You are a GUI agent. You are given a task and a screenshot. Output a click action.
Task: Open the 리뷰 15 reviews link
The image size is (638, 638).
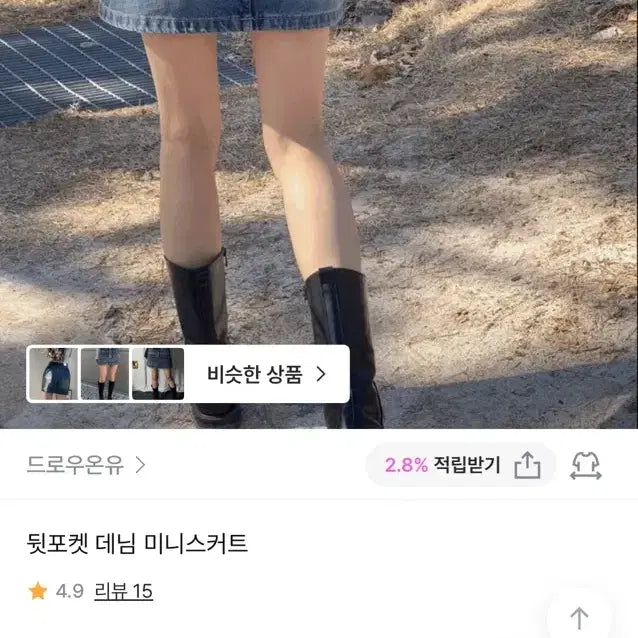(123, 591)
